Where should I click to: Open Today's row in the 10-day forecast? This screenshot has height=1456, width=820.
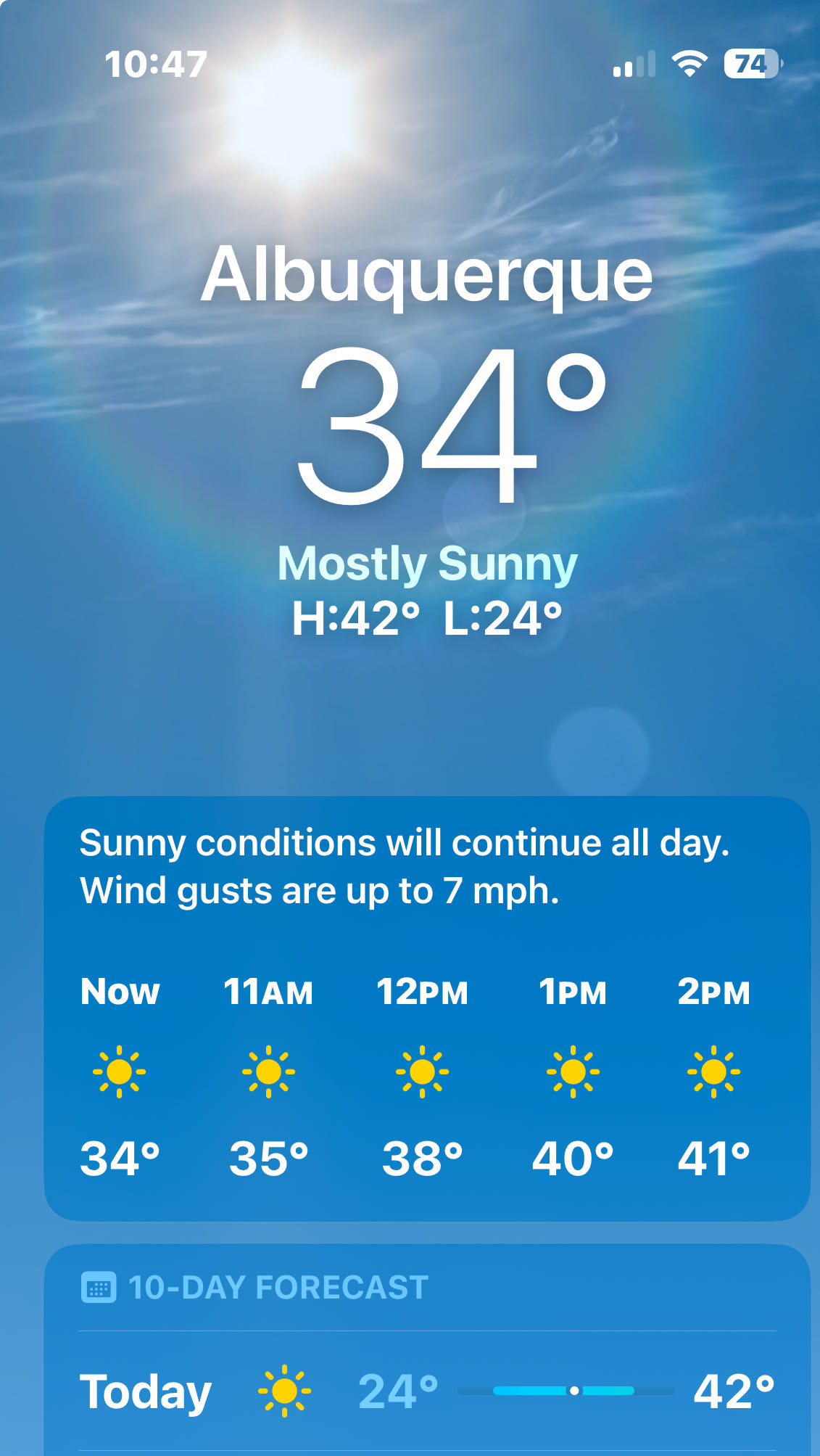[427, 1391]
